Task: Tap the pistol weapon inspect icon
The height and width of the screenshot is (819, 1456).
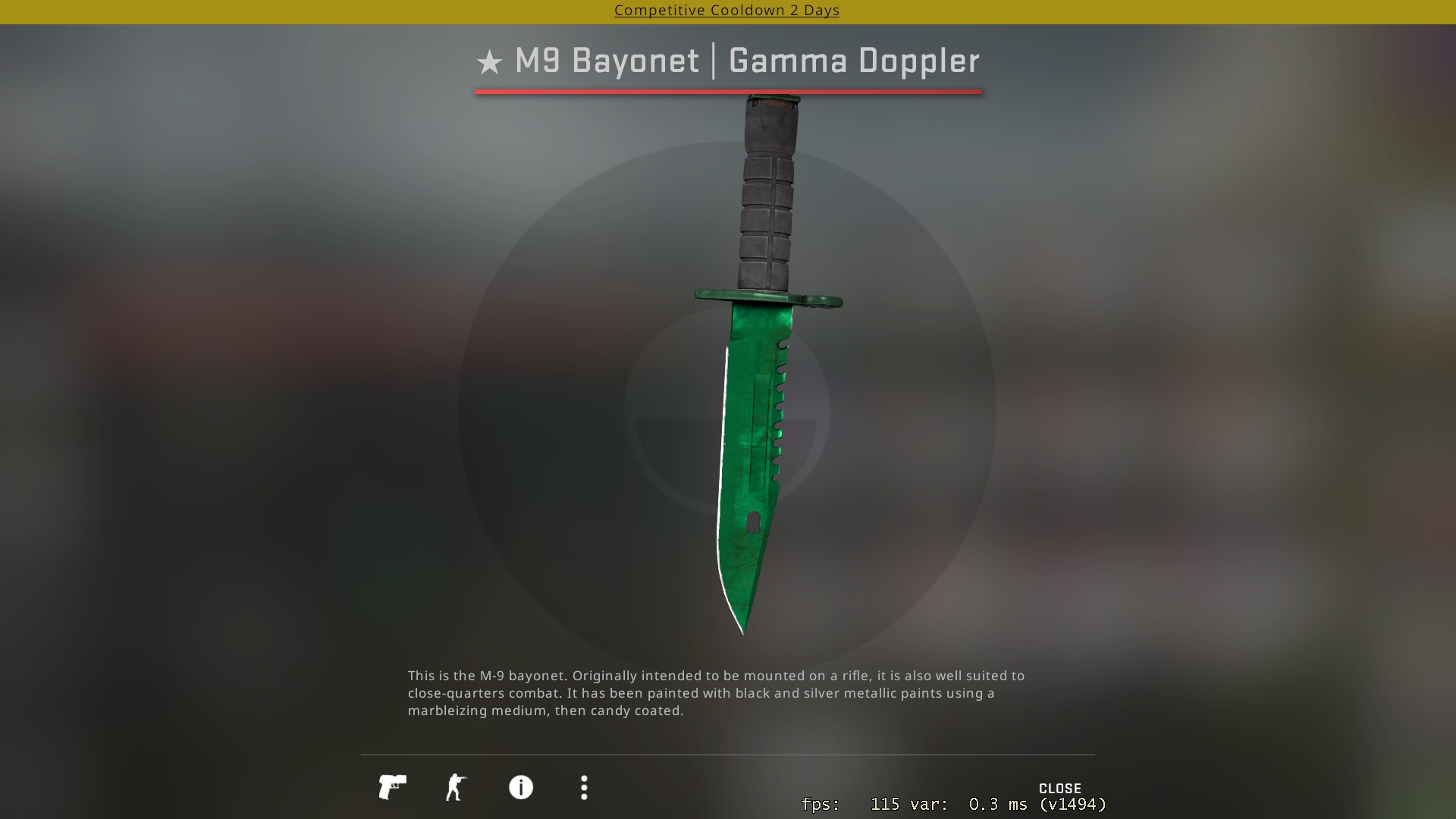Action: pos(392,787)
